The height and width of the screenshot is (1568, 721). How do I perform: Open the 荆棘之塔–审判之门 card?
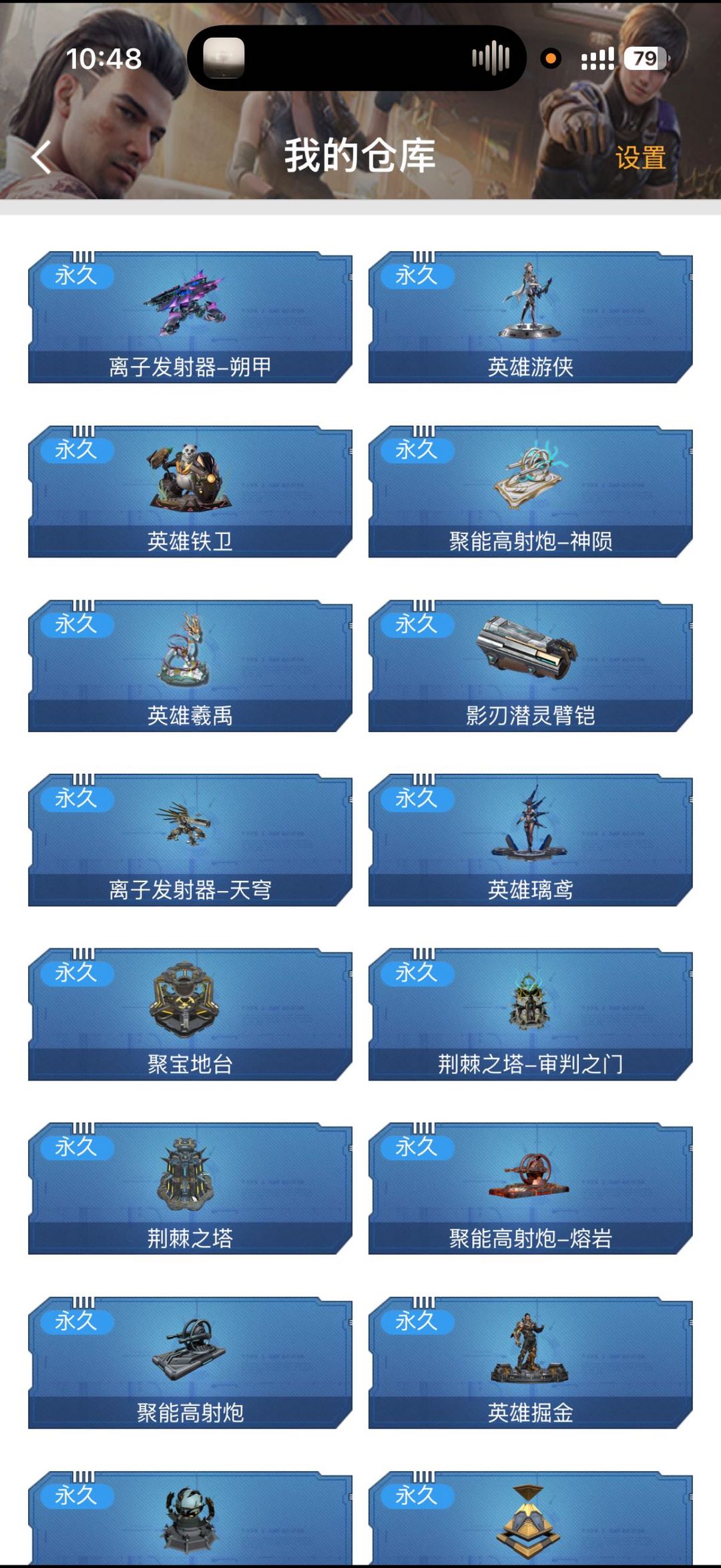tap(531, 1014)
